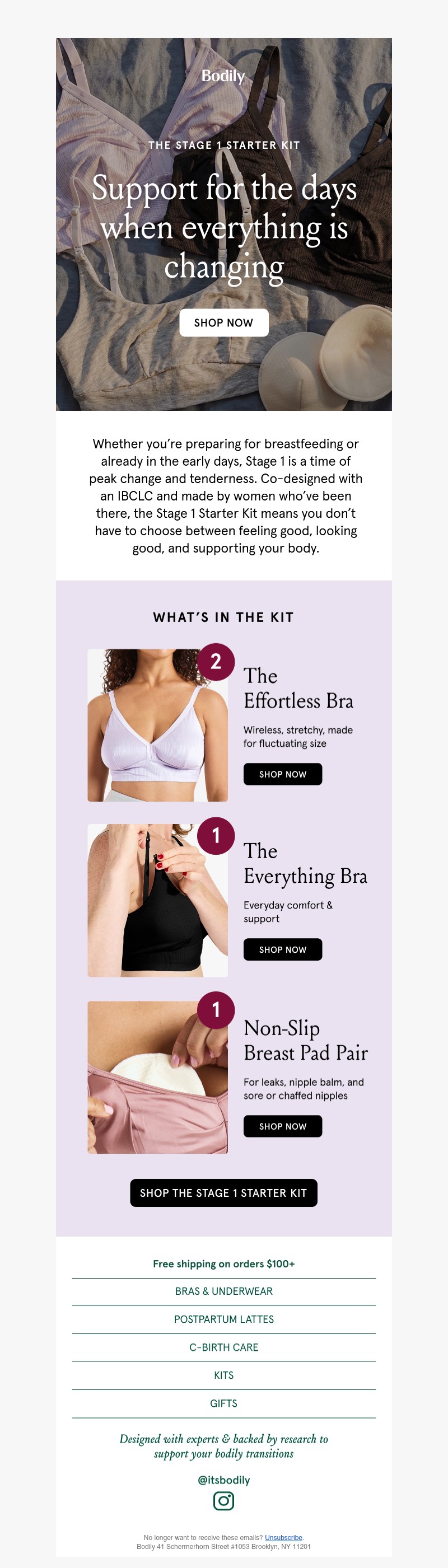Open the Effortless Bra product image
The height and width of the screenshot is (1568, 448).
(x=157, y=724)
